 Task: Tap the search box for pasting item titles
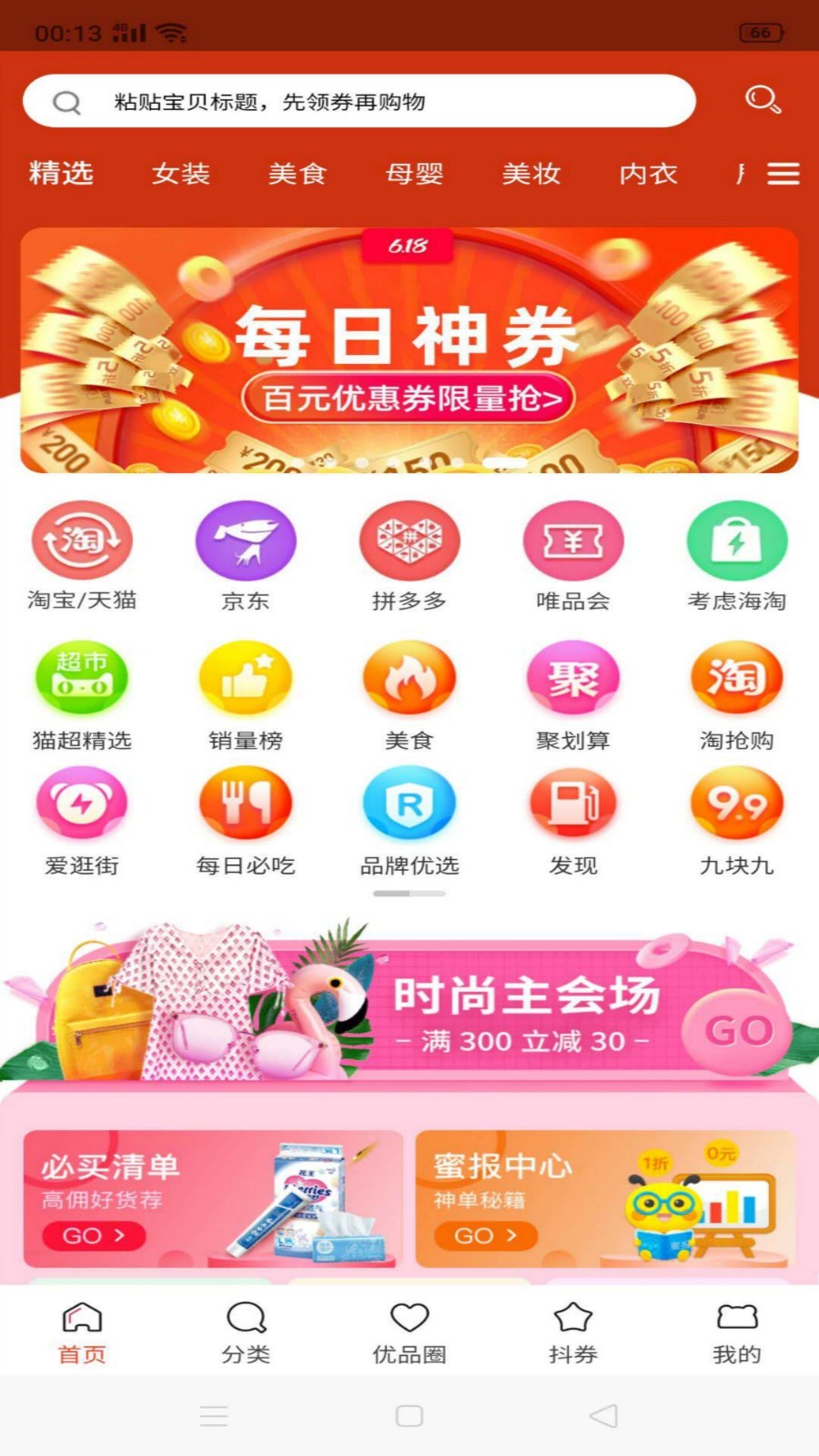click(359, 101)
